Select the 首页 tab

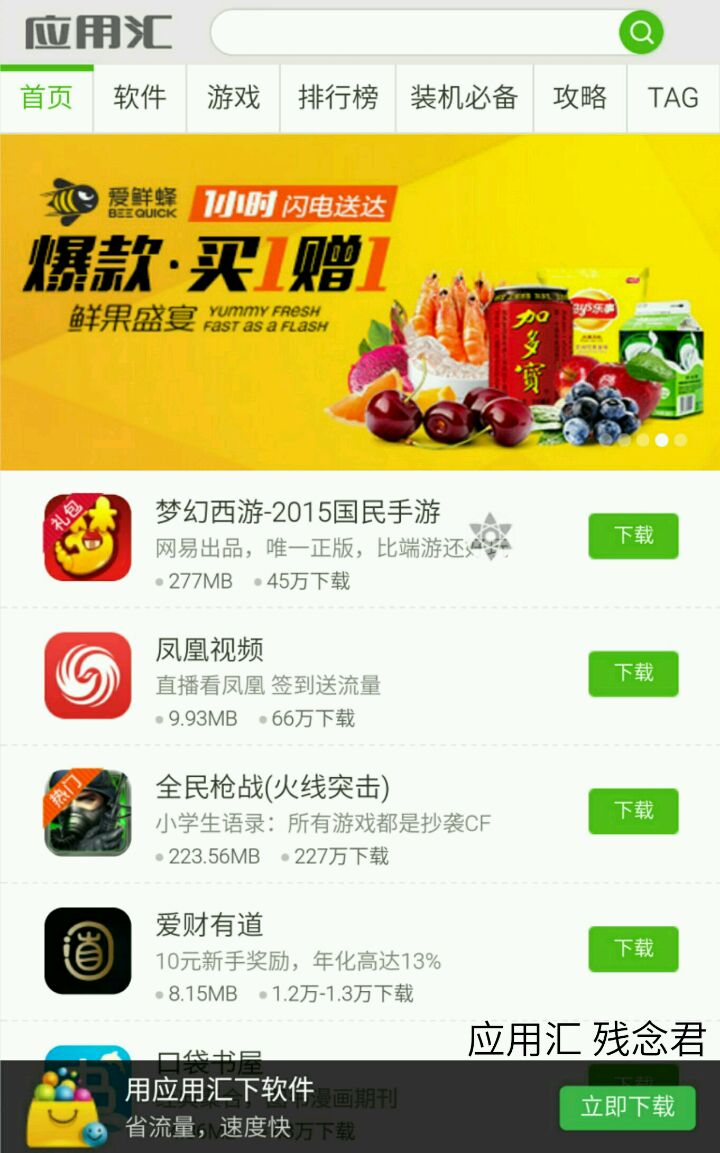[47, 98]
